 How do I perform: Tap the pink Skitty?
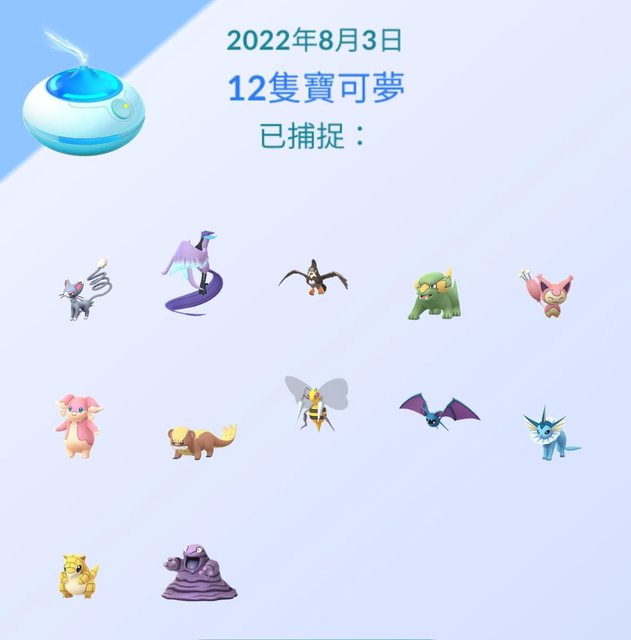pos(546,291)
